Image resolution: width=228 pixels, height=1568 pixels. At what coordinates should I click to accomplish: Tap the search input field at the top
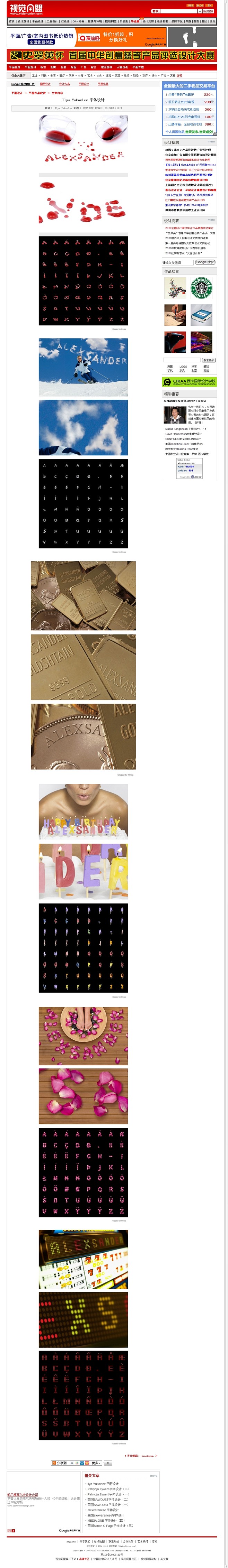177,11
